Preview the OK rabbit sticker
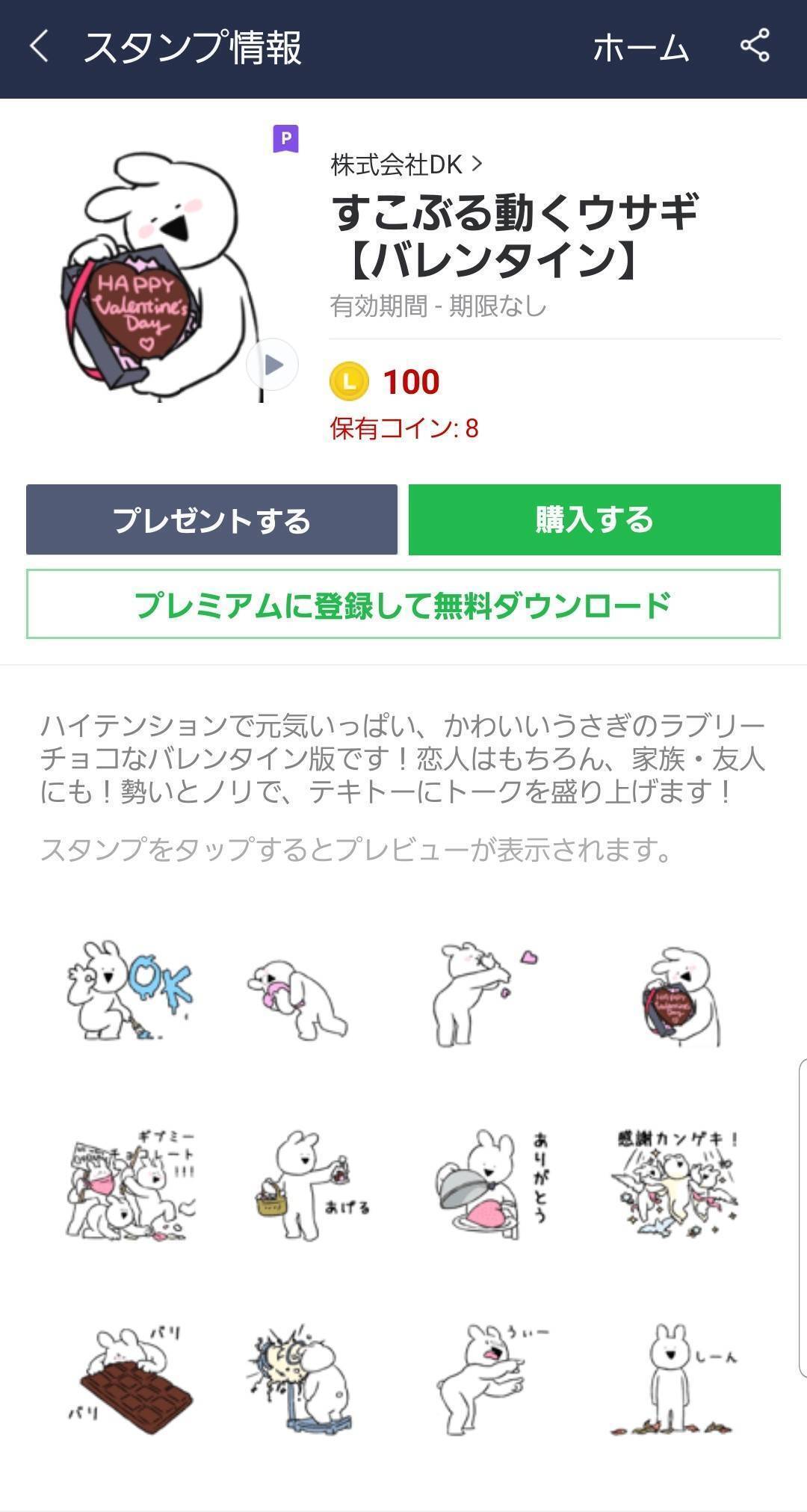The image size is (807, 1512). coord(127,991)
